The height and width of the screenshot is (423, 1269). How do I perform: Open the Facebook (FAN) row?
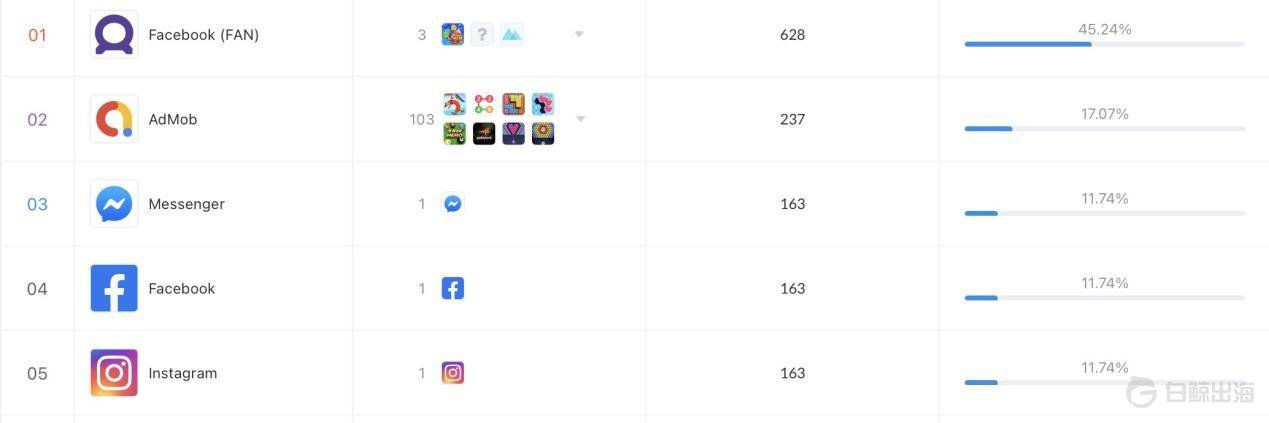tap(203, 35)
